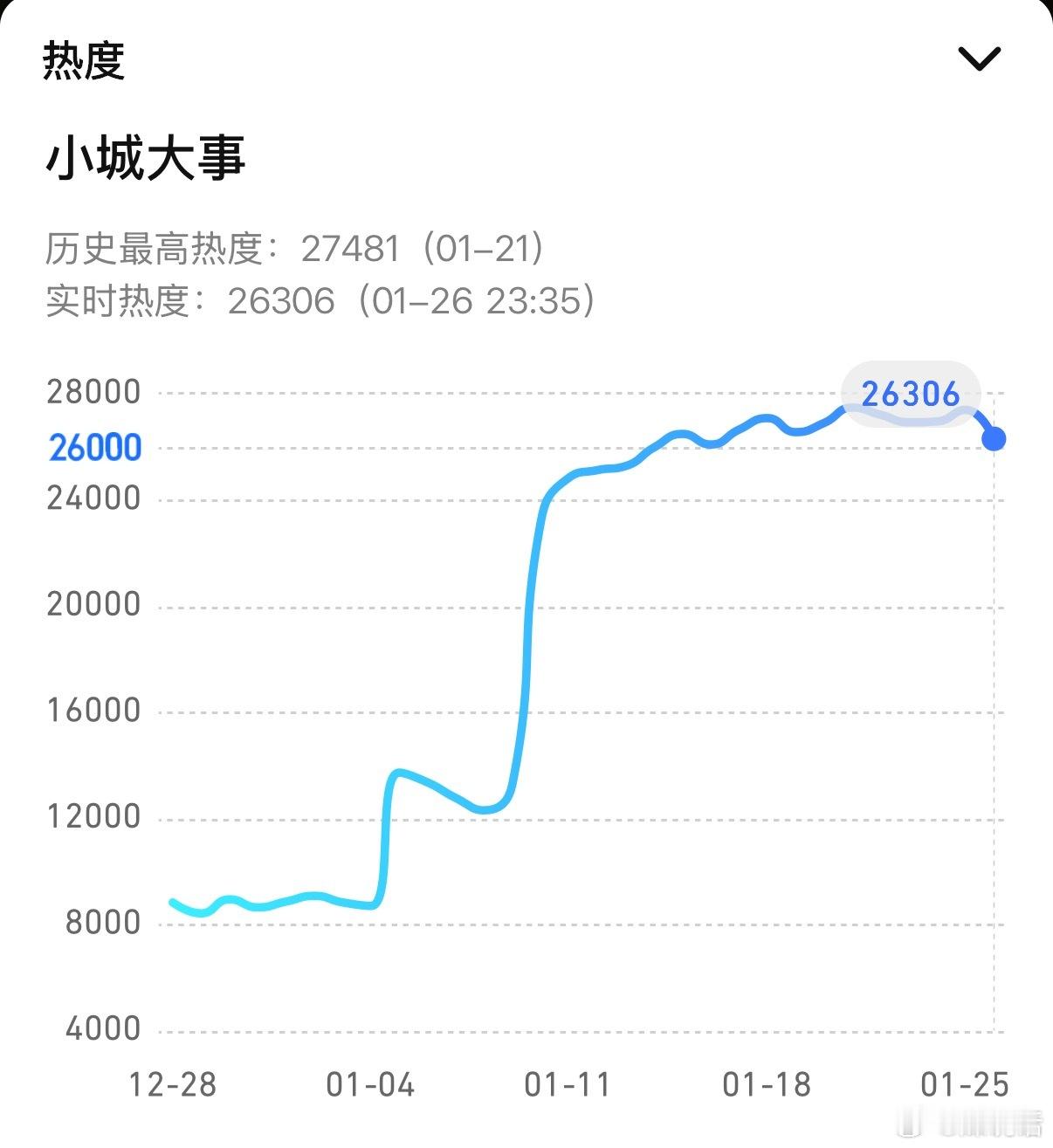The image size is (1053, 1148).
Task: Click the 4000 y-axis value
Action: (x=103, y=1029)
